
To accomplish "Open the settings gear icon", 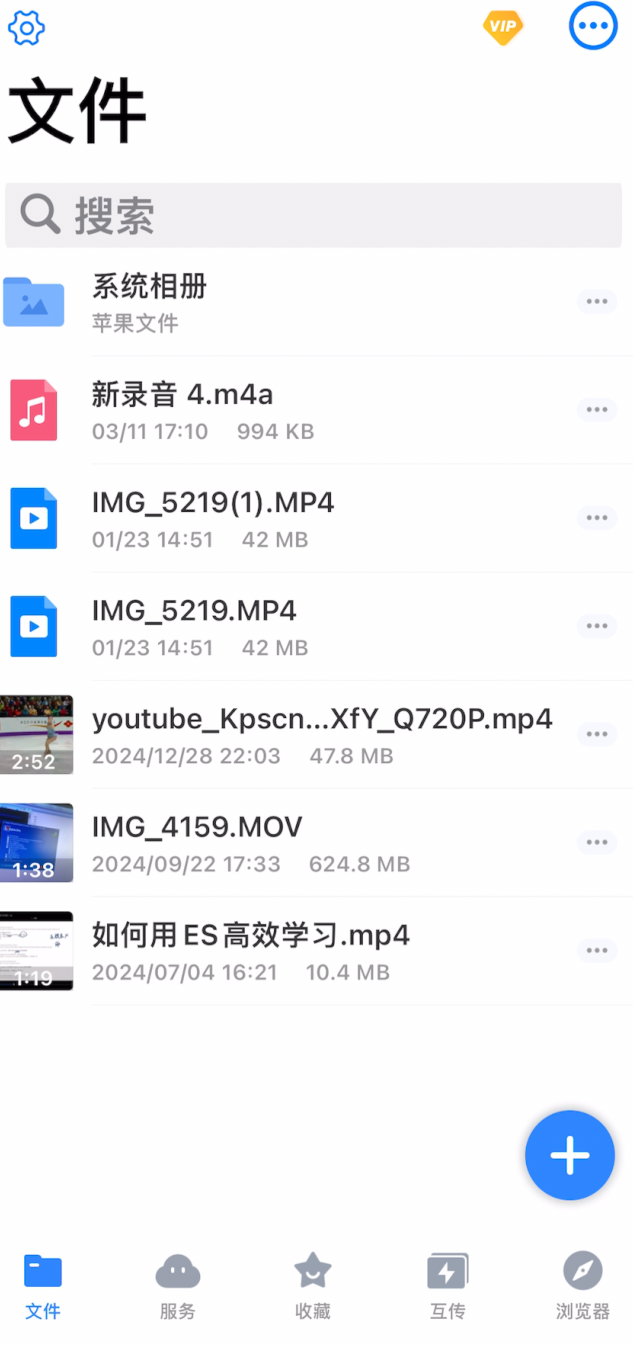I will click(x=26, y=28).
